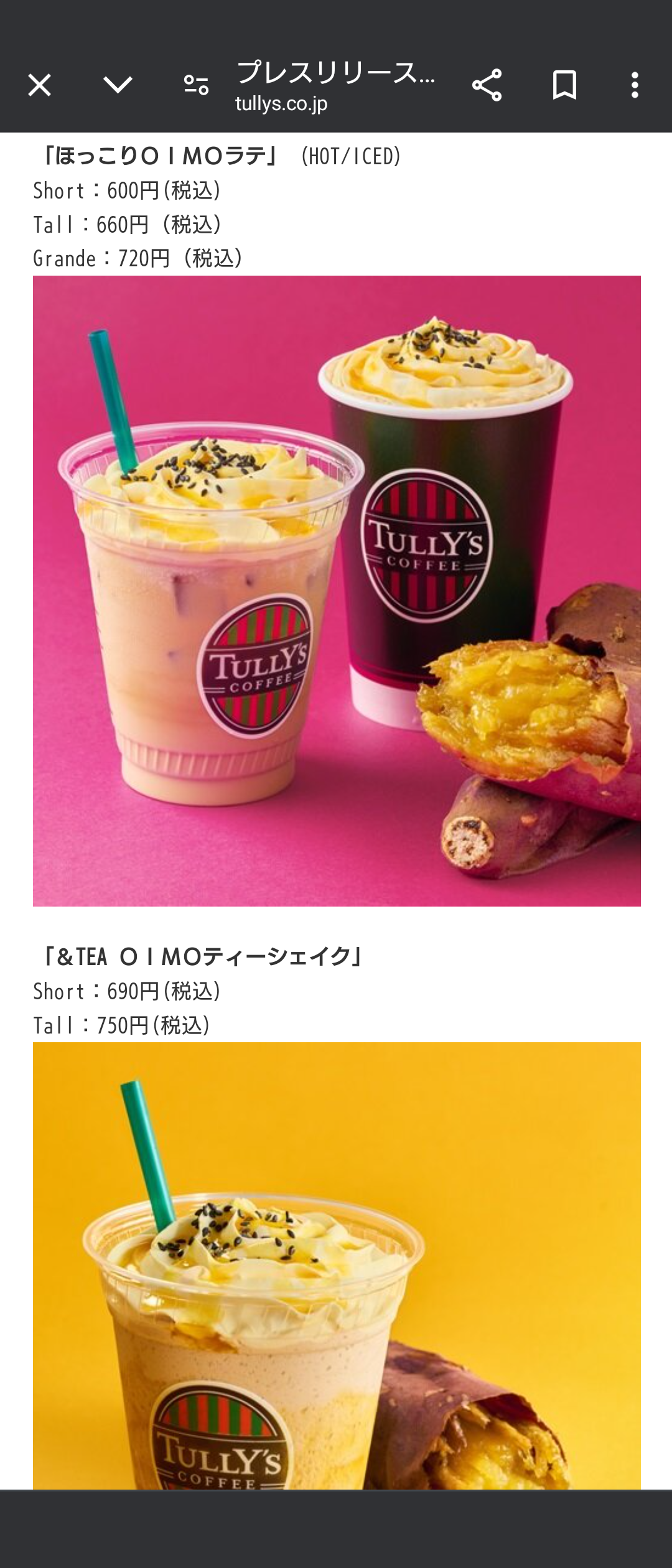
Task: Share this press release page
Action: [x=487, y=85]
